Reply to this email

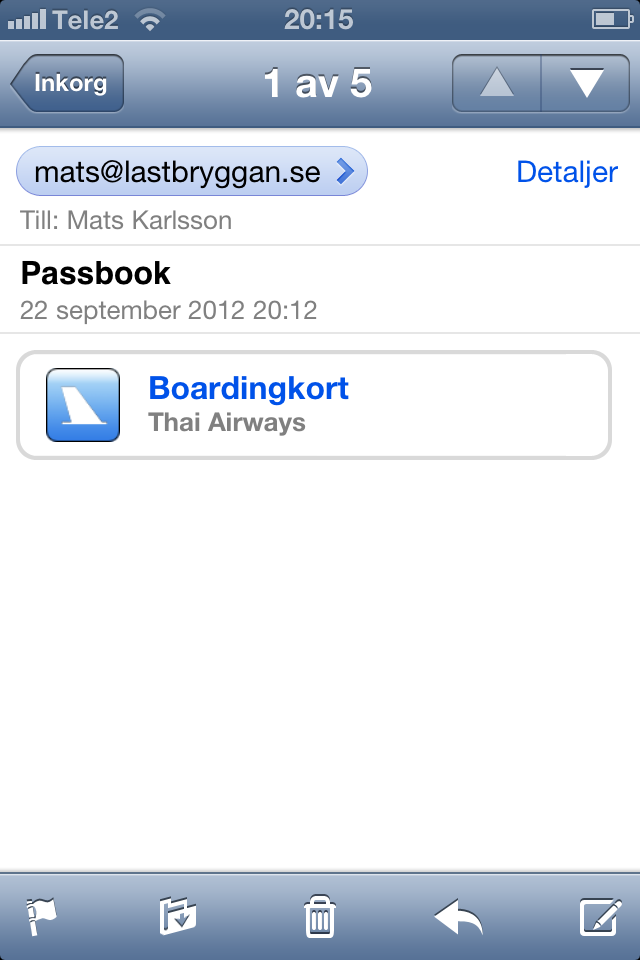pos(458,916)
